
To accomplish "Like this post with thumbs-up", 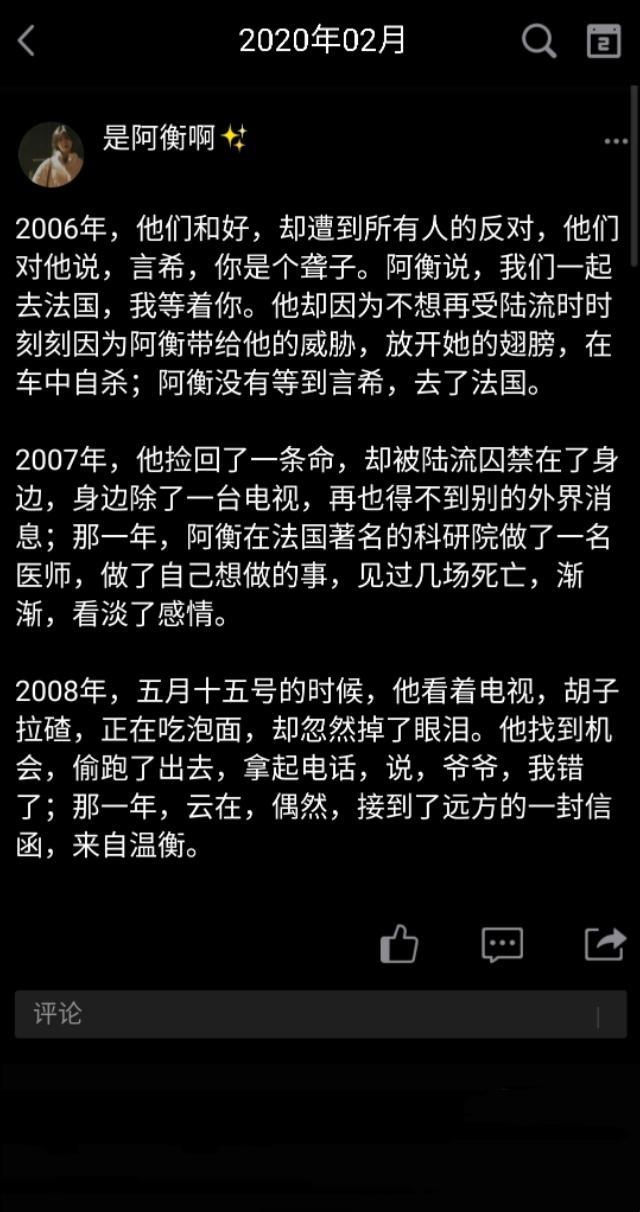I will point(399,943).
